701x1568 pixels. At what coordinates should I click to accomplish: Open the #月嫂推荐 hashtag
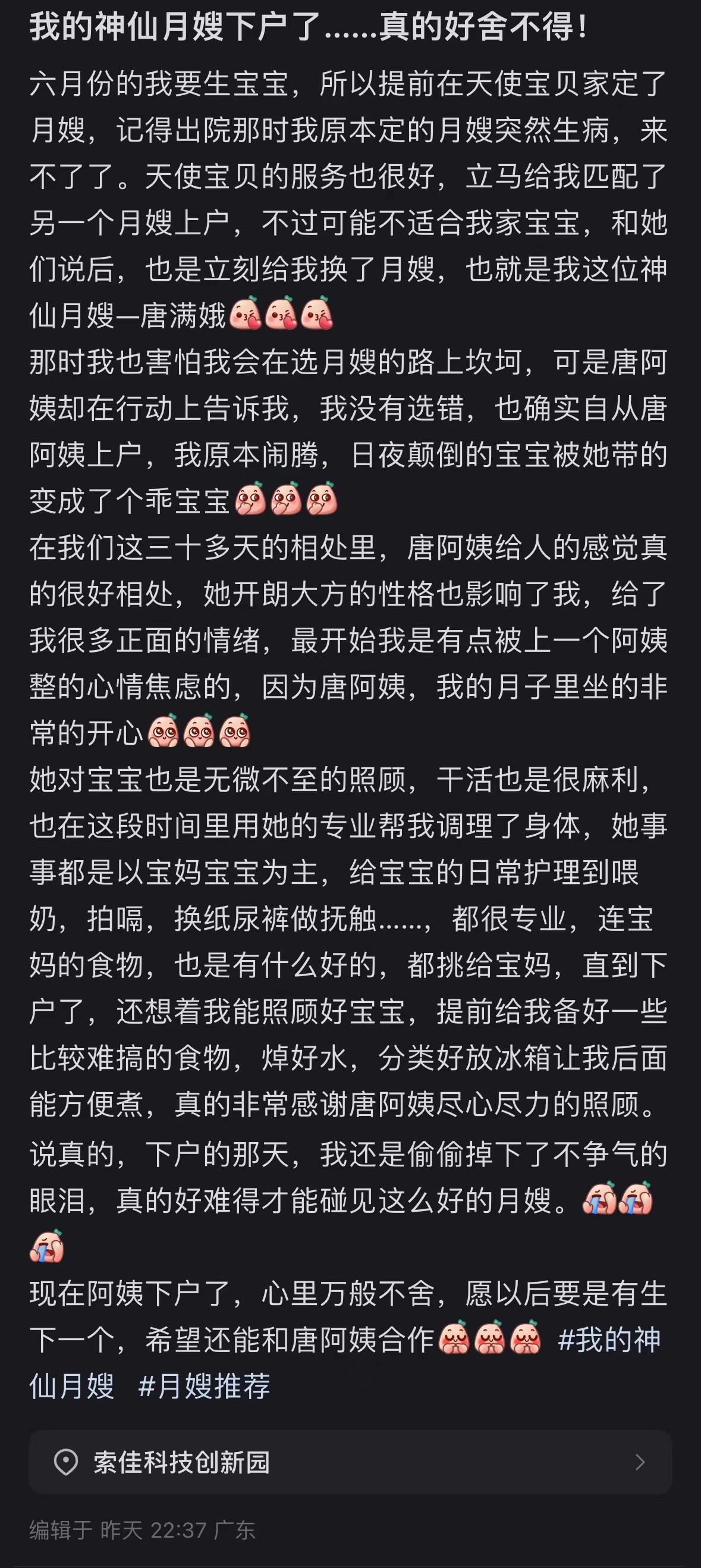(x=205, y=1387)
